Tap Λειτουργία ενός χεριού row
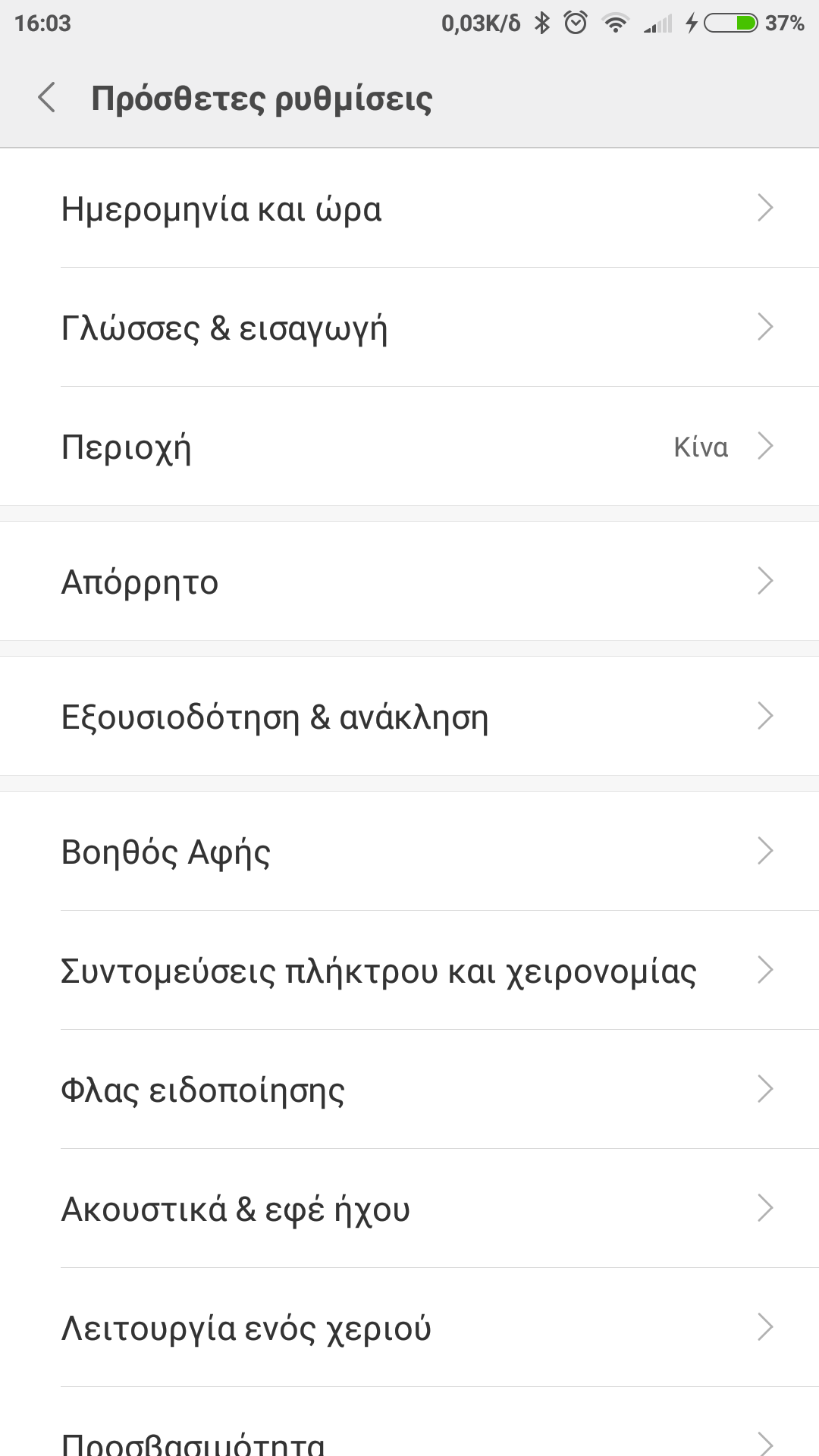The height and width of the screenshot is (1456, 819). [x=409, y=1328]
